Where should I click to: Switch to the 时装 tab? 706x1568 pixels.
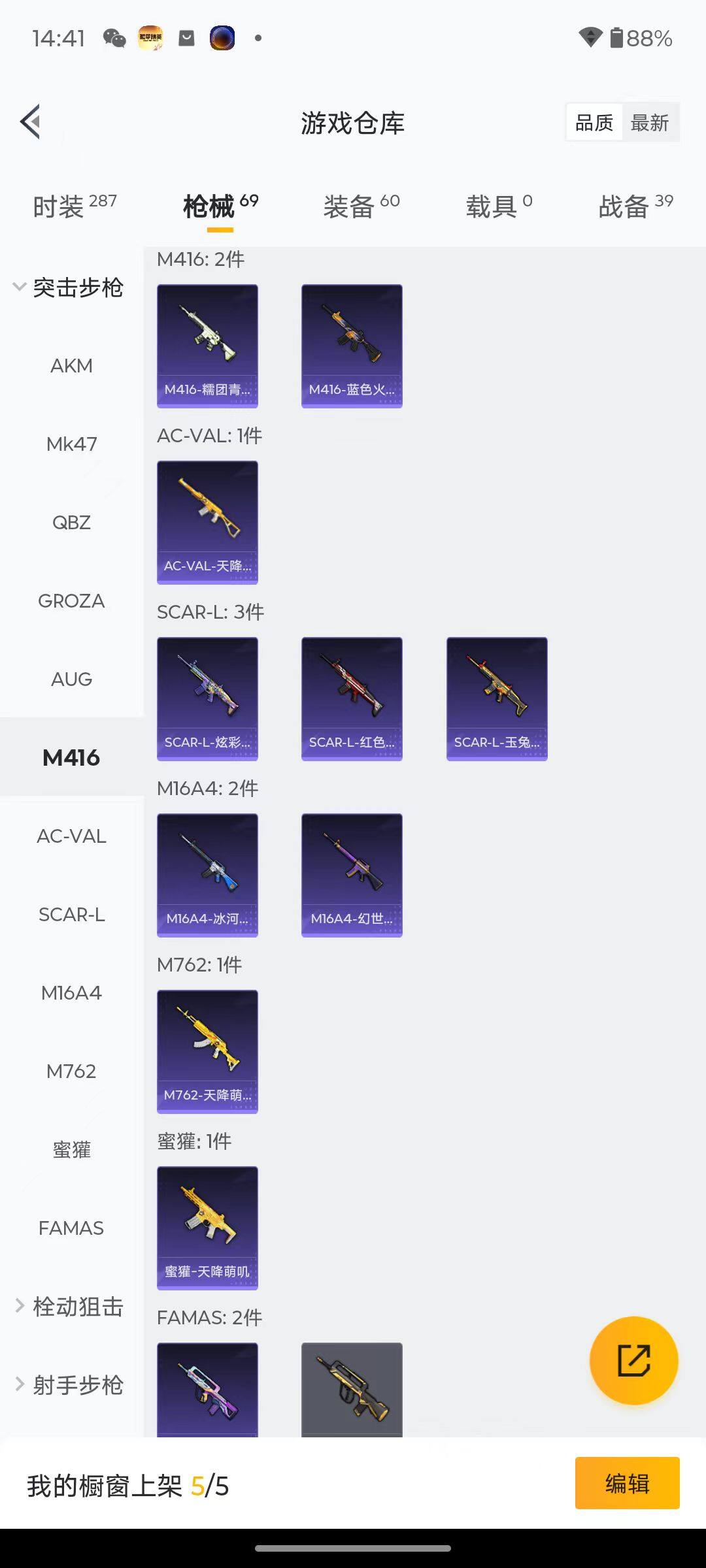(x=73, y=206)
